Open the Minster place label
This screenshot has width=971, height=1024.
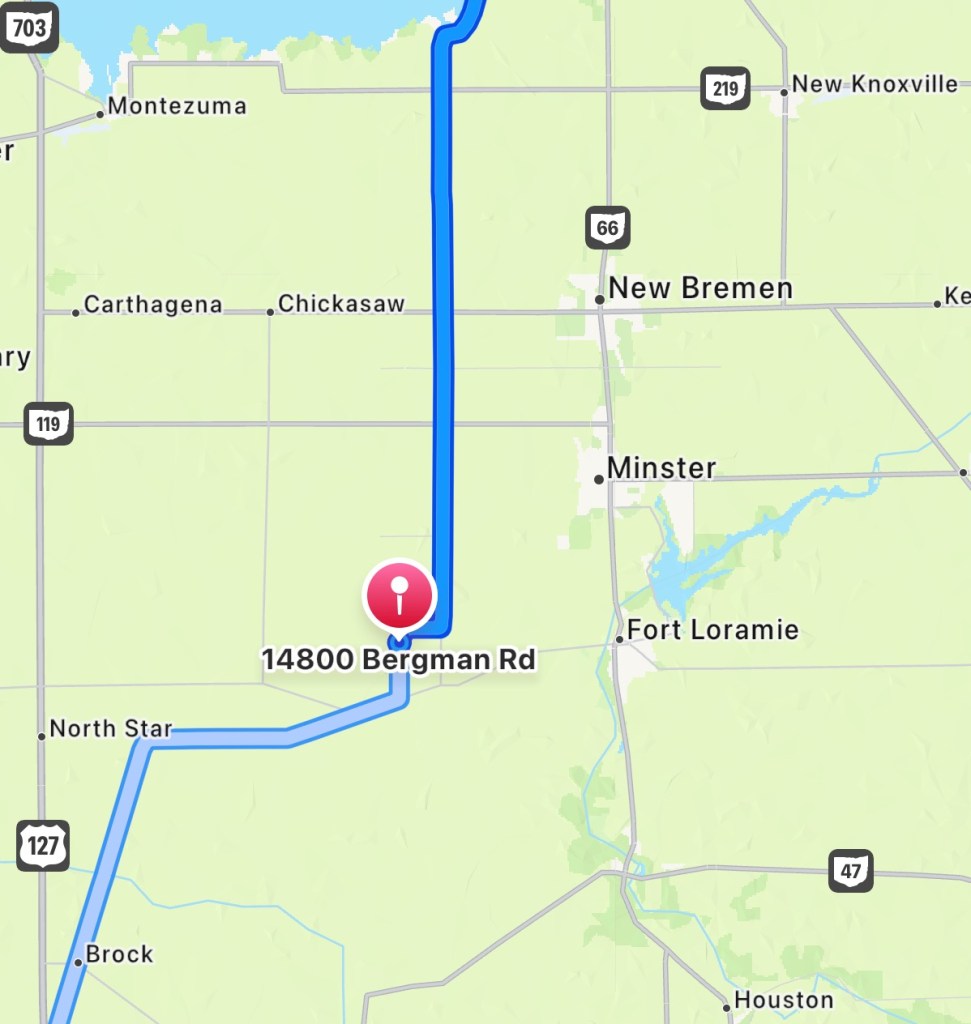[x=661, y=468]
